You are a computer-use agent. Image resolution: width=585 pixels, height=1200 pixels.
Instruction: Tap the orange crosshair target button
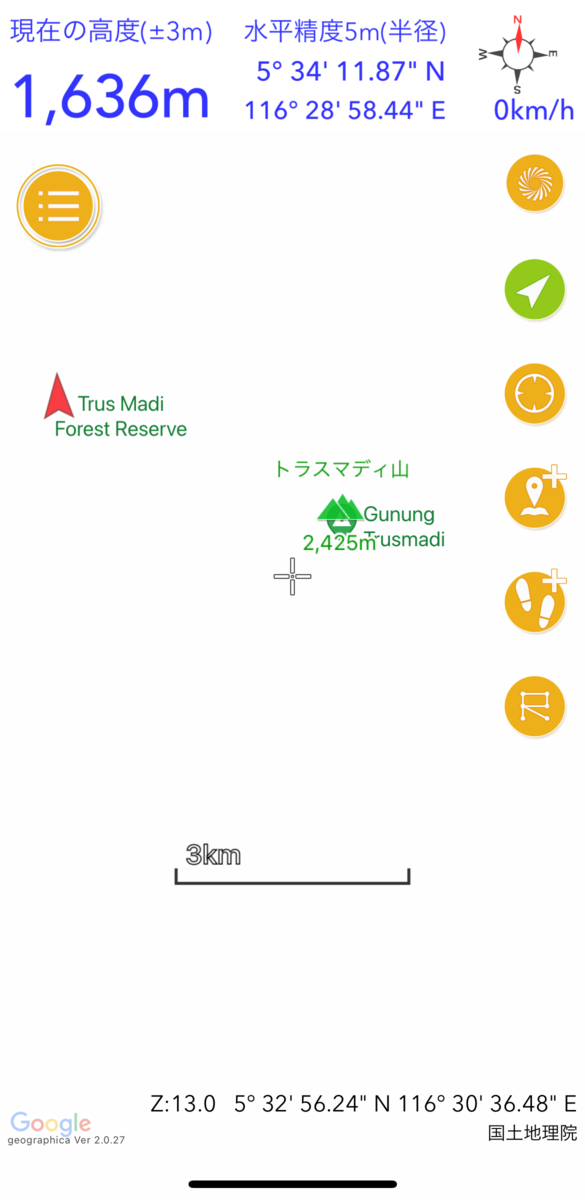click(x=535, y=393)
